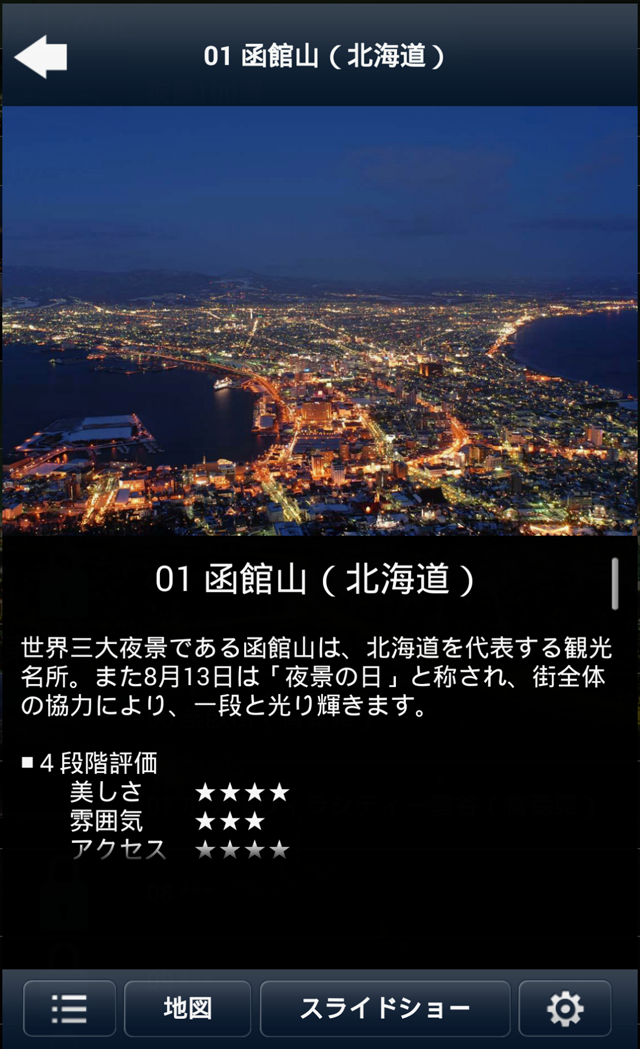
Task: Open the list view button
Action: 70,1008
